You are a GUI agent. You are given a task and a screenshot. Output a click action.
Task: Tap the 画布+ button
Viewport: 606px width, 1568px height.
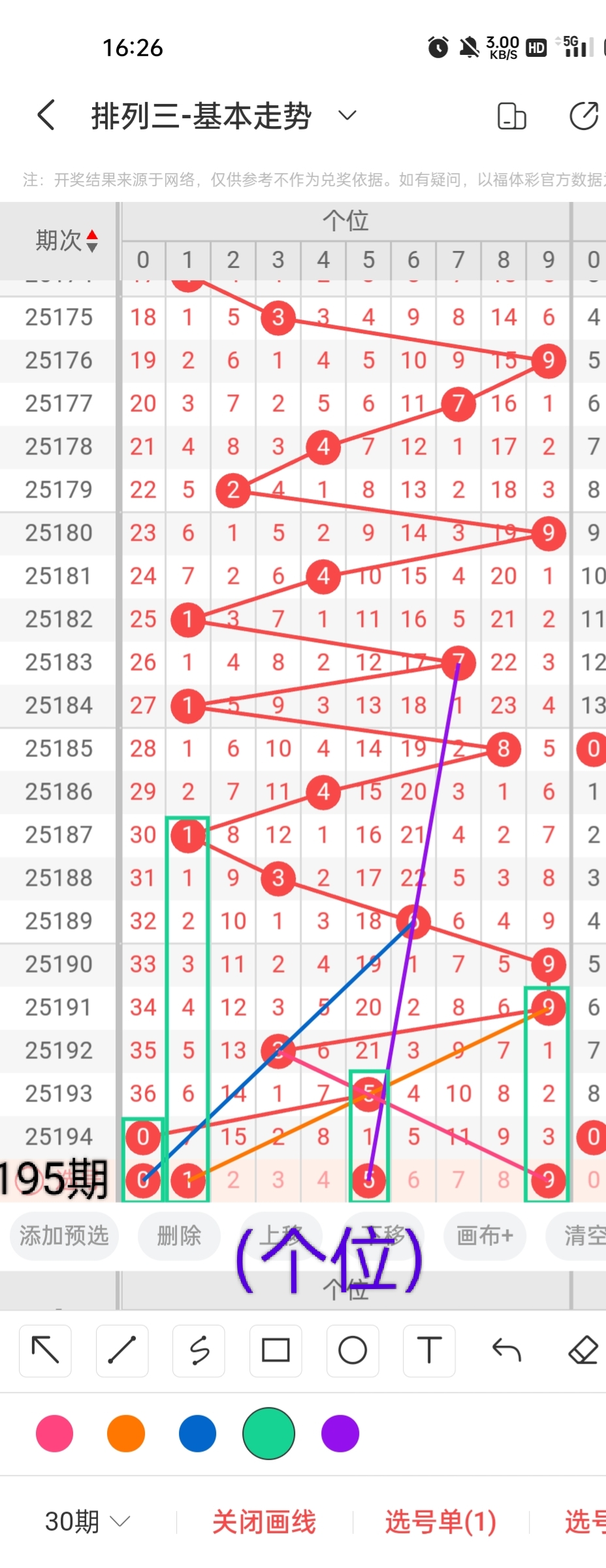(x=485, y=1235)
